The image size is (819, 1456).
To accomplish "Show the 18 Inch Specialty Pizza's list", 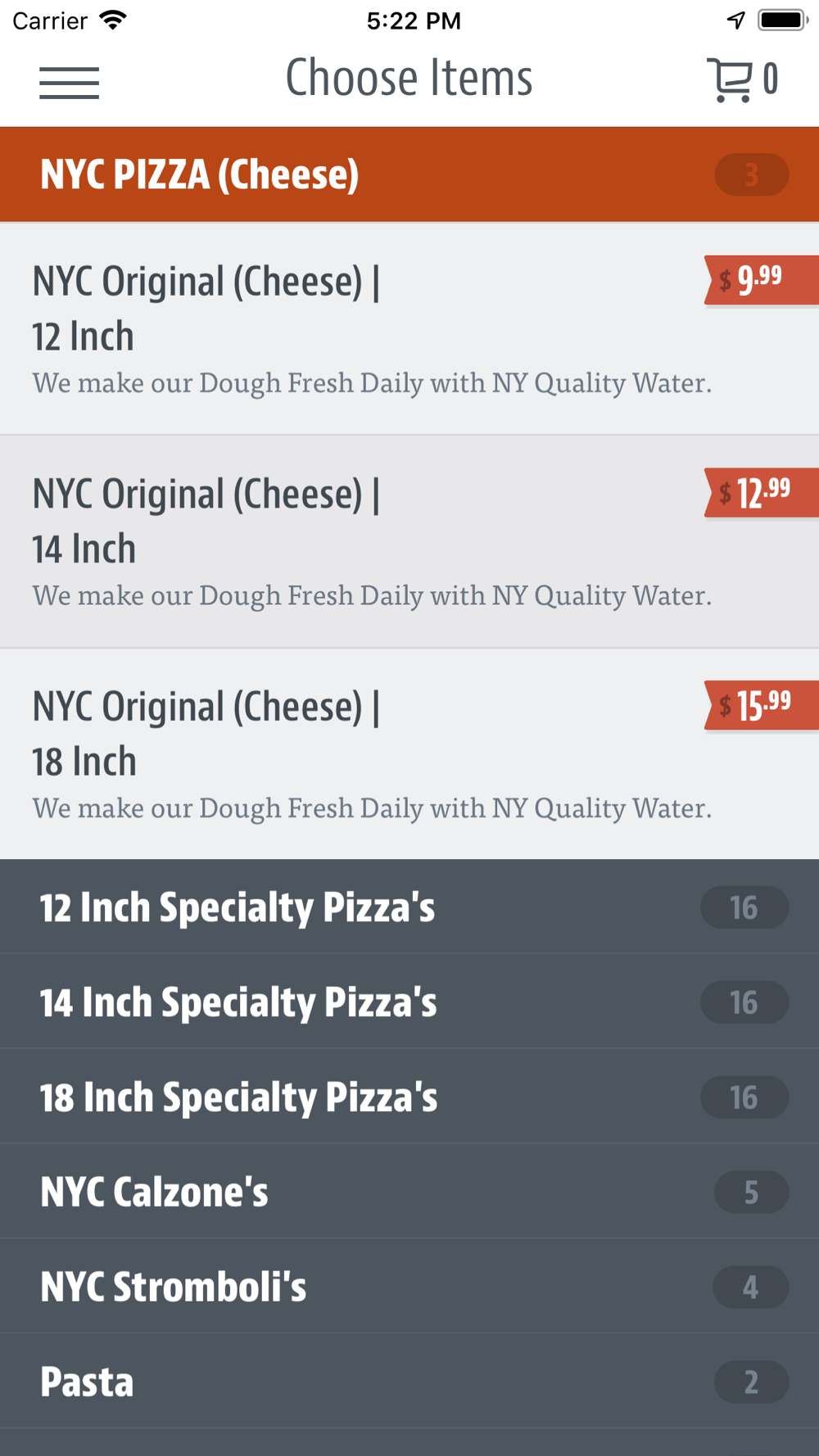I will [409, 1097].
